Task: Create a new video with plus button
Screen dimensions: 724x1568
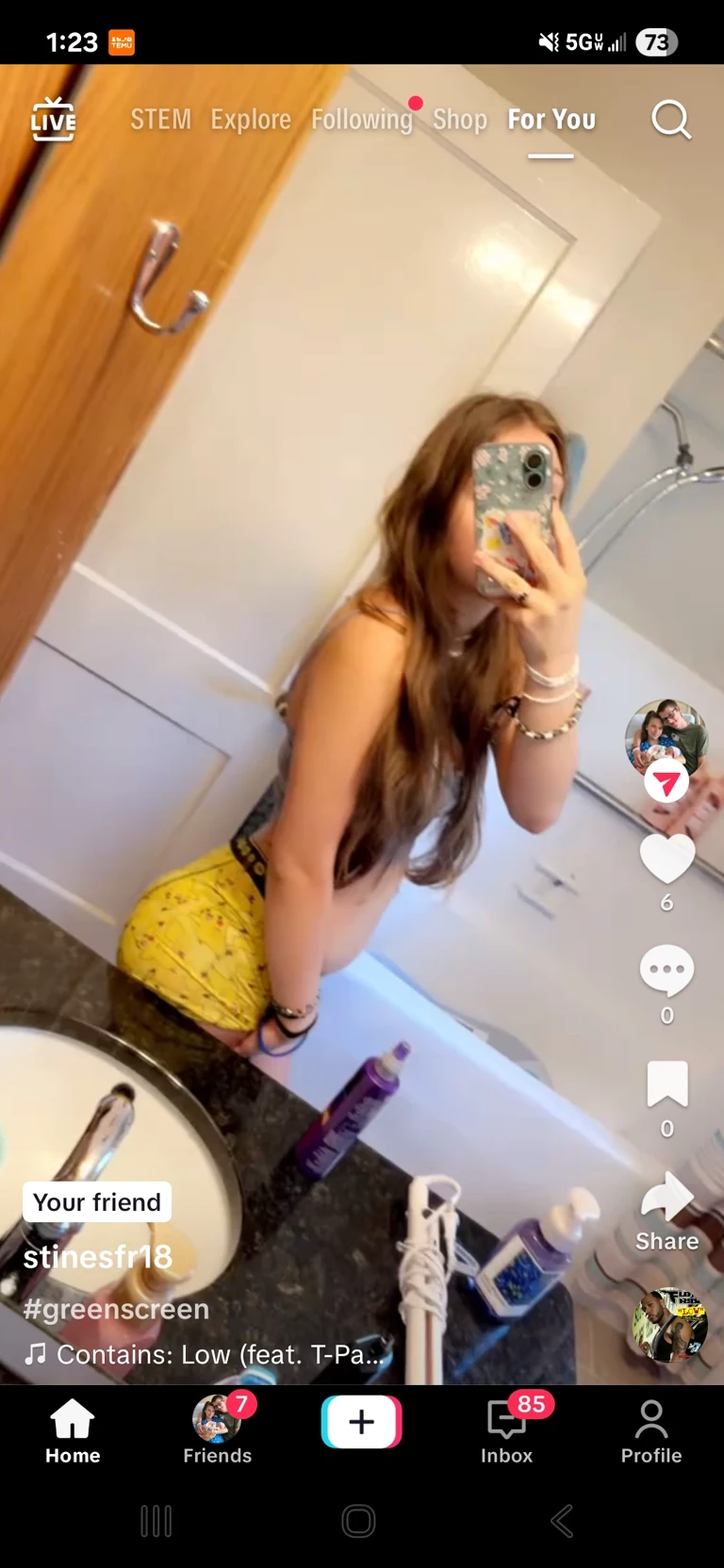Action: (362, 1421)
